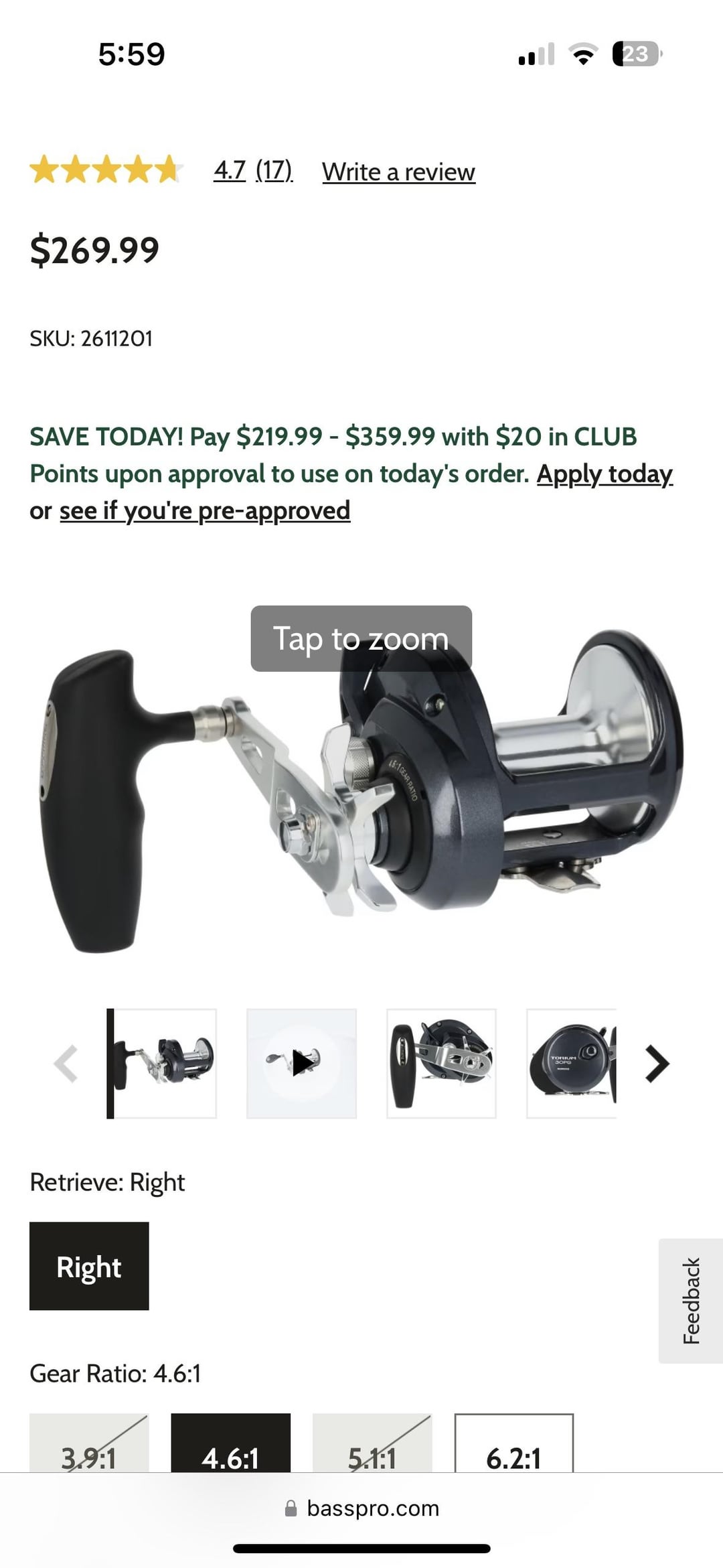Play the product video thumbnail
723x1568 pixels.
pyautogui.click(x=302, y=1064)
